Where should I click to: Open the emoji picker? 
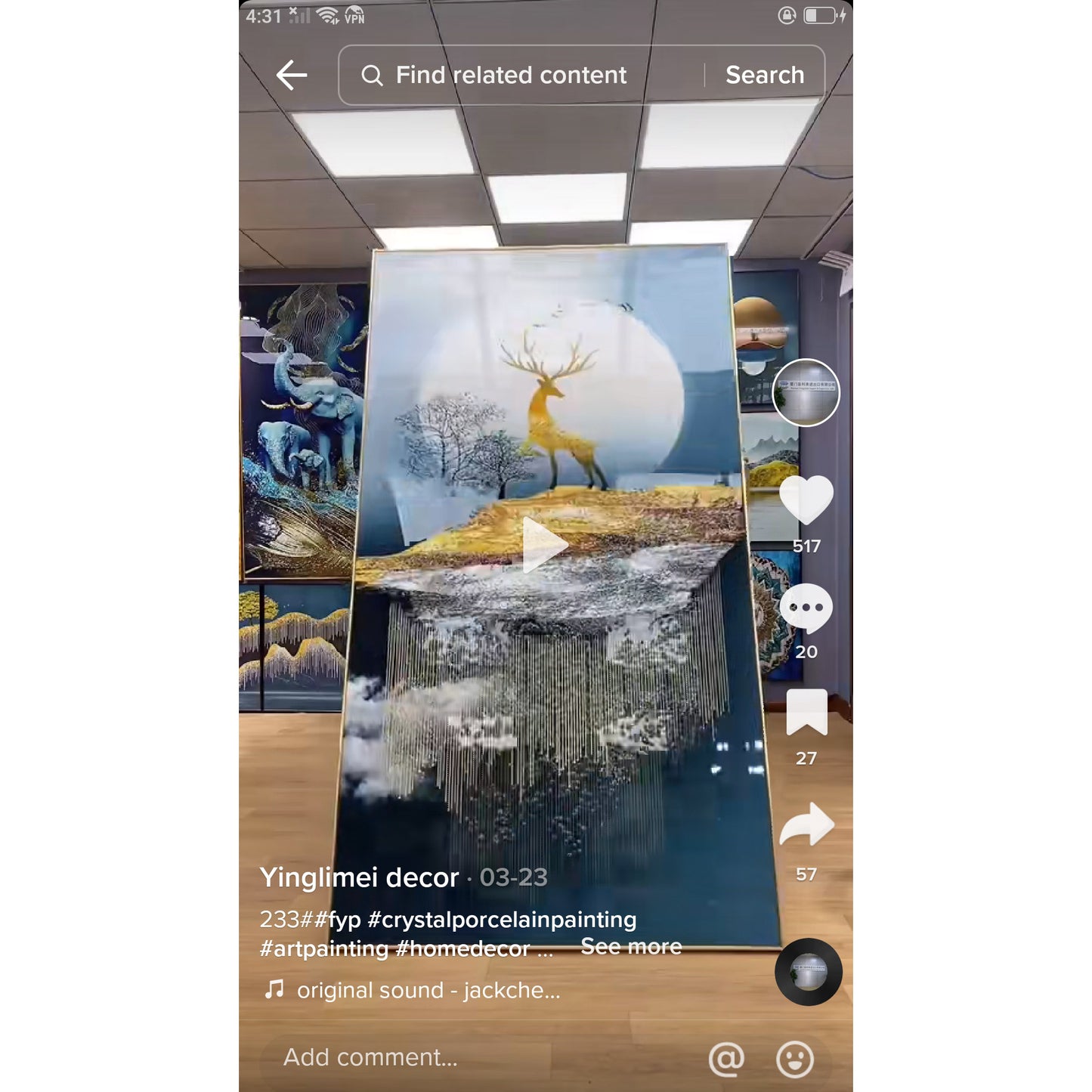tap(795, 1059)
